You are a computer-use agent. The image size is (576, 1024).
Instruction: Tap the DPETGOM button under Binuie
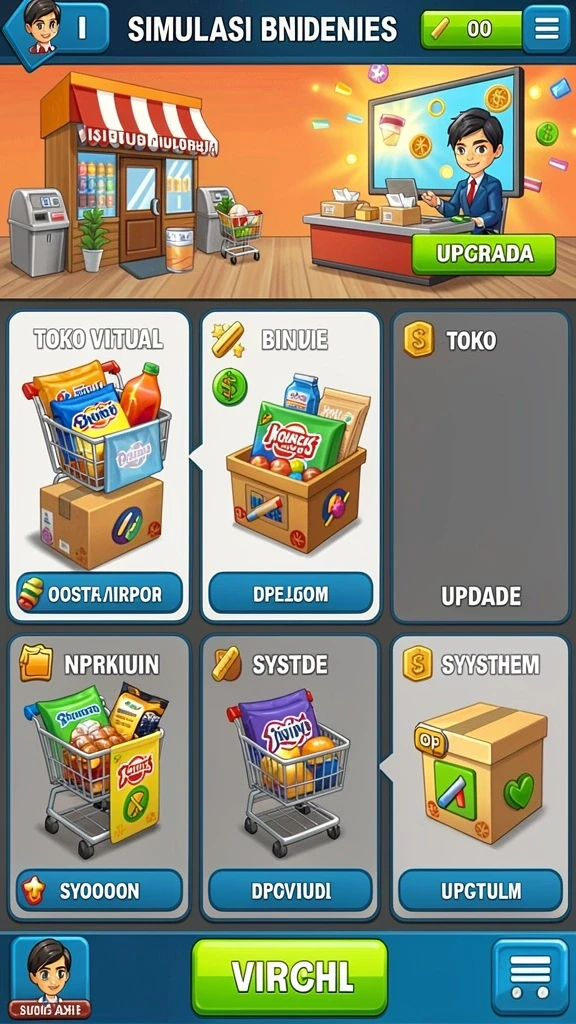pos(291,594)
